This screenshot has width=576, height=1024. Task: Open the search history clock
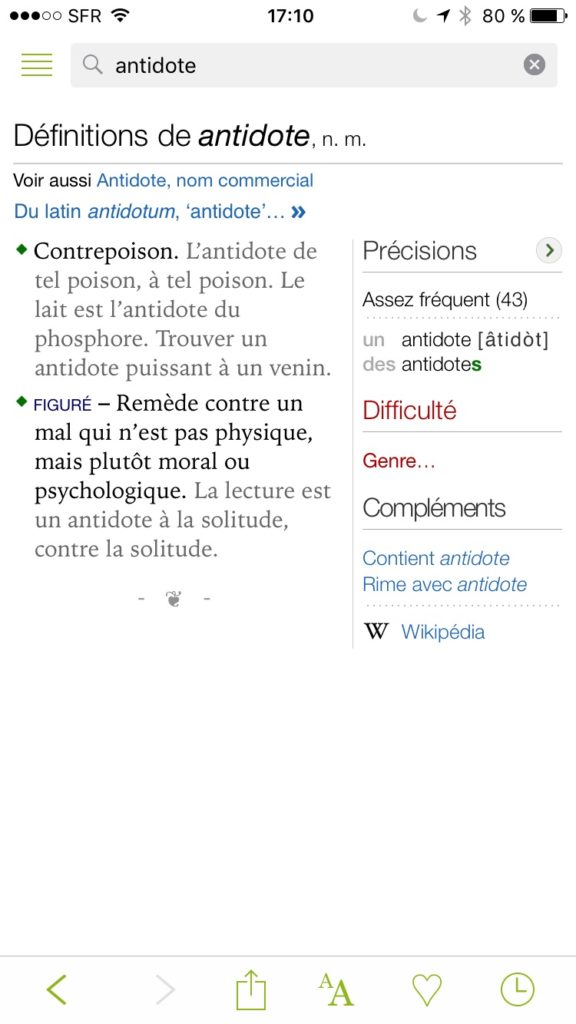517,989
